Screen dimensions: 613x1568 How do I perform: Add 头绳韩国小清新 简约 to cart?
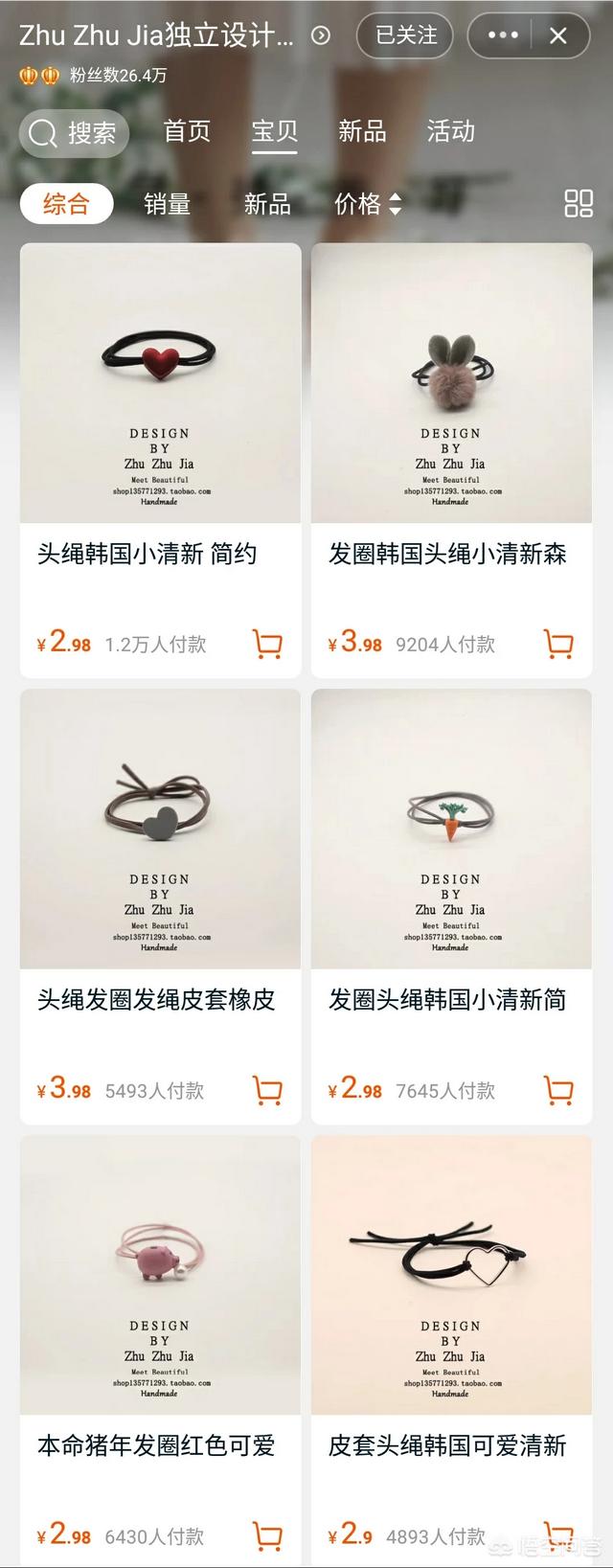(267, 644)
